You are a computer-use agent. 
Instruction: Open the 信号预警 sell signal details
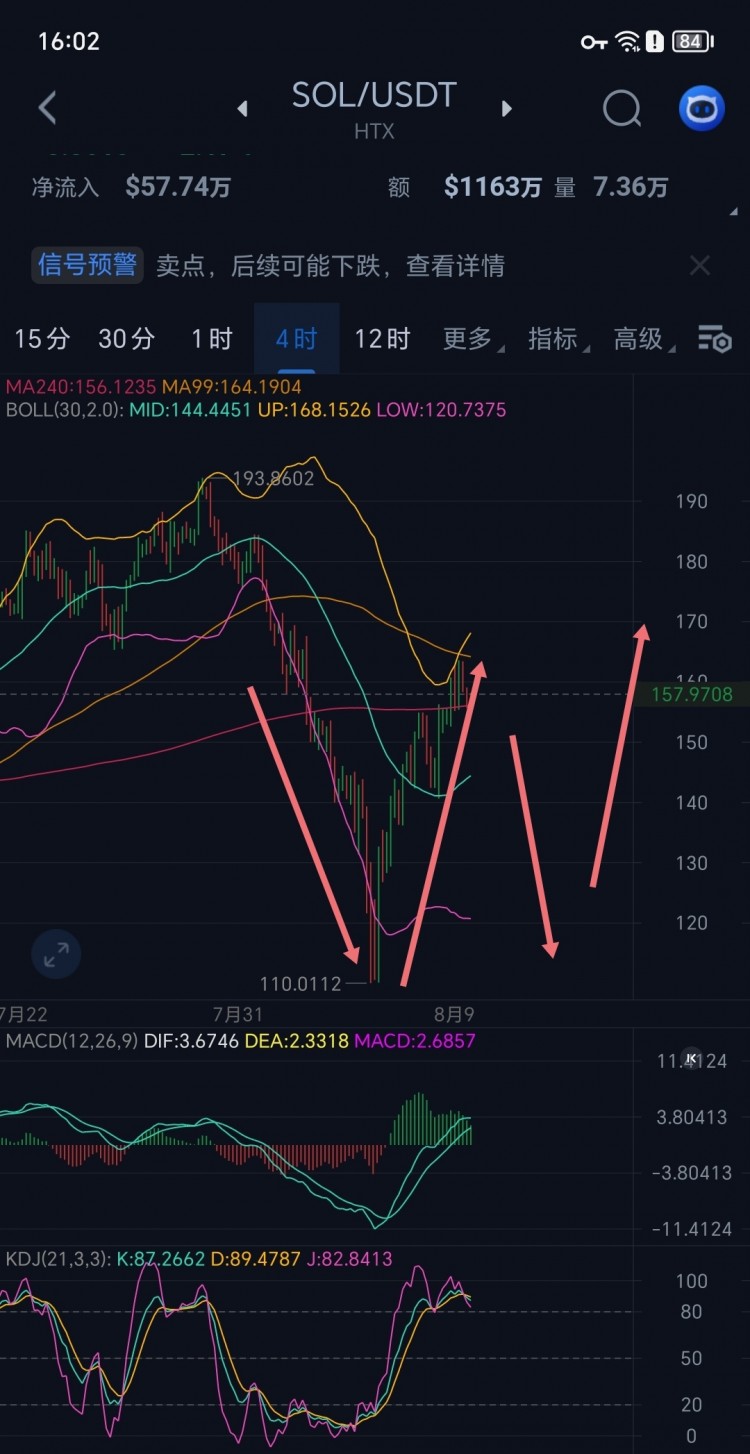coord(330,266)
